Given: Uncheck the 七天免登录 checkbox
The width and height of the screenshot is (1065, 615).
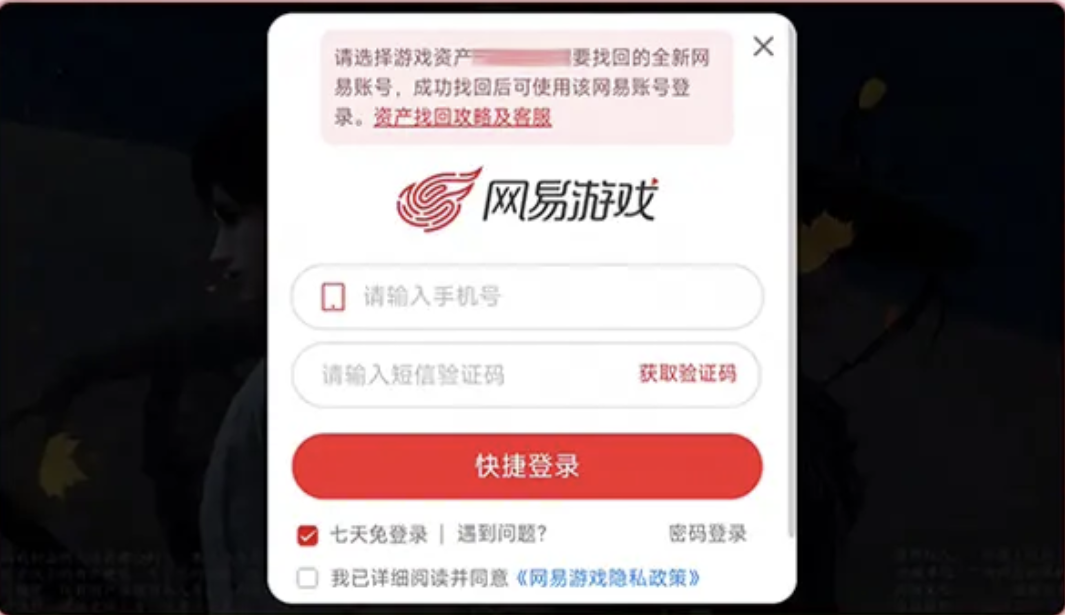Looking at the screenshot, I should 308,535.
